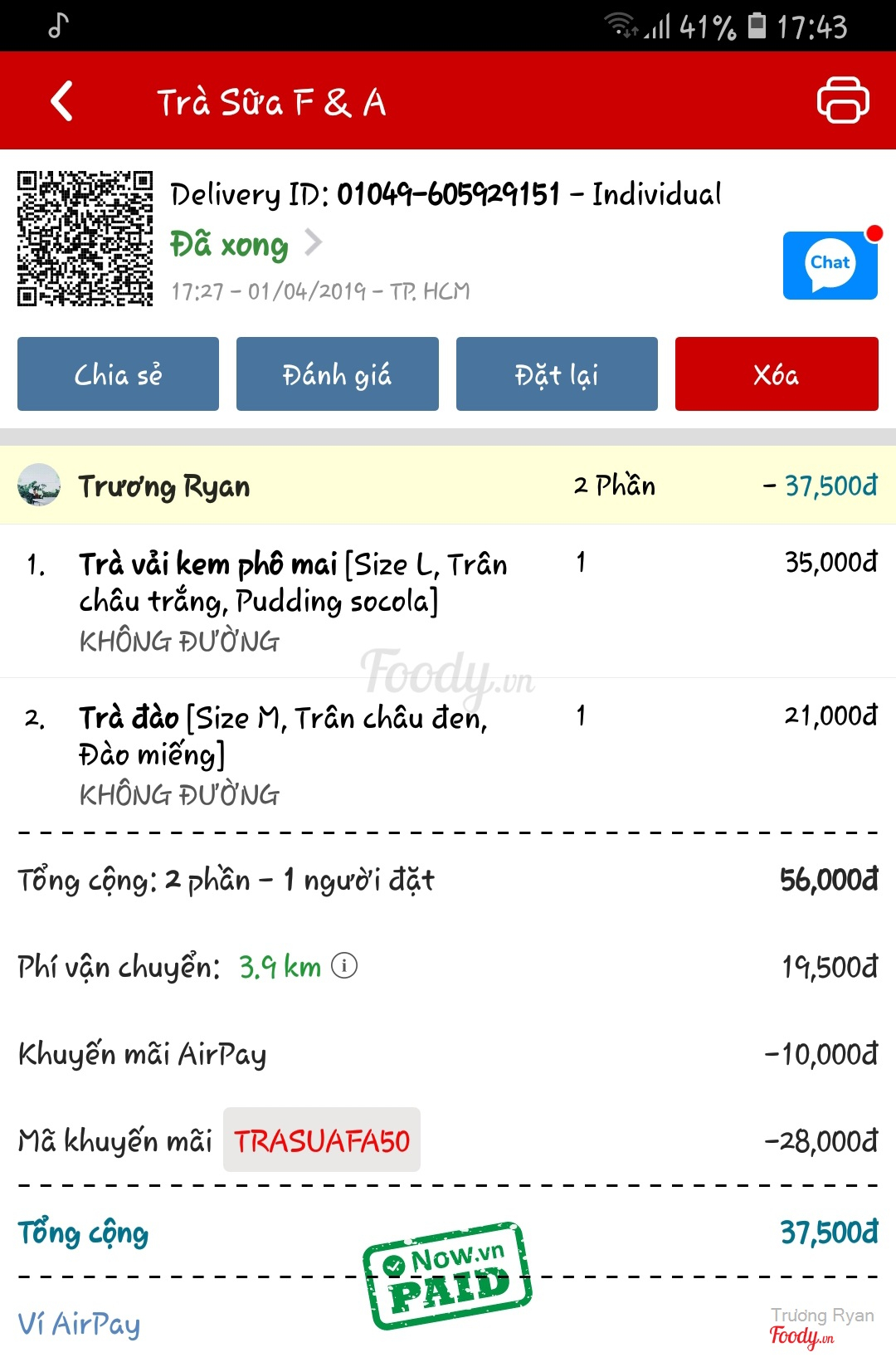Open the Chat button
The width and height of the screenshot is (896, 1362).
point(830,265)
